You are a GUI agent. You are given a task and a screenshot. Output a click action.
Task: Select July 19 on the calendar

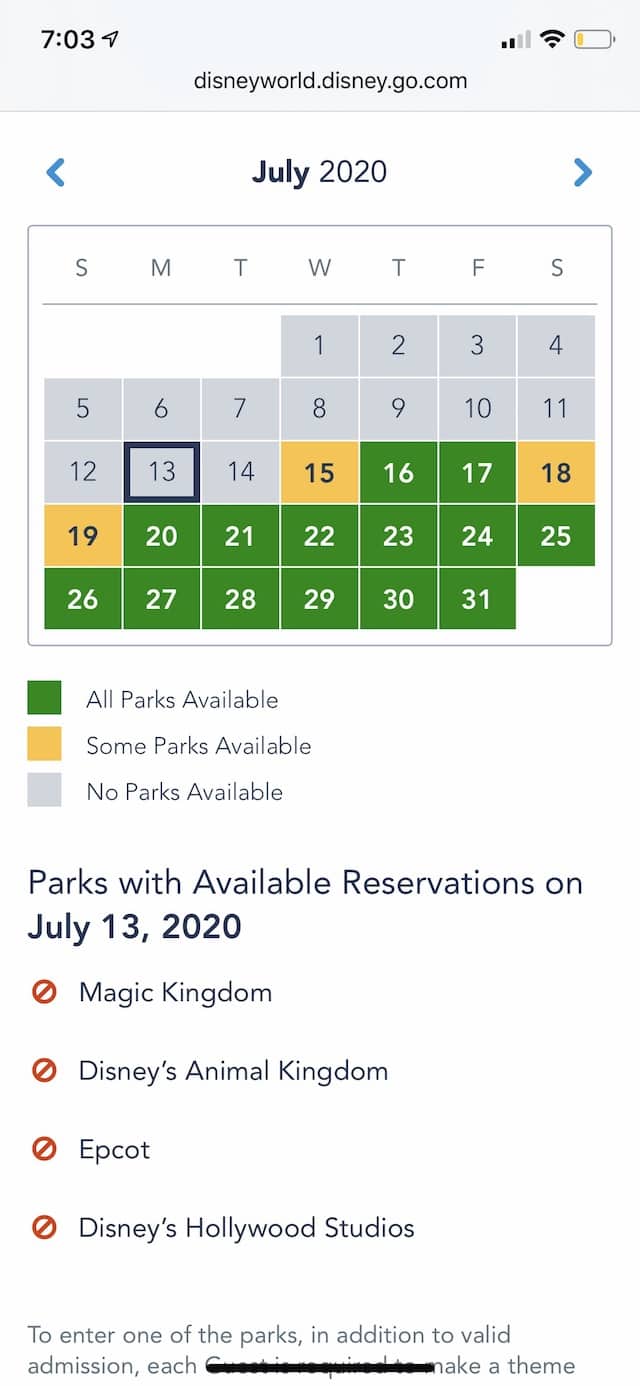tap(82, 535)
